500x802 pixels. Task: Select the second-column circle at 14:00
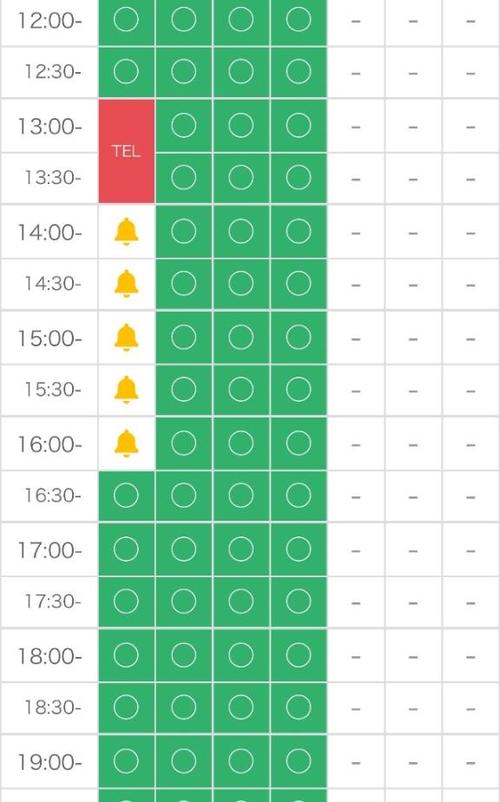(184, 232)
